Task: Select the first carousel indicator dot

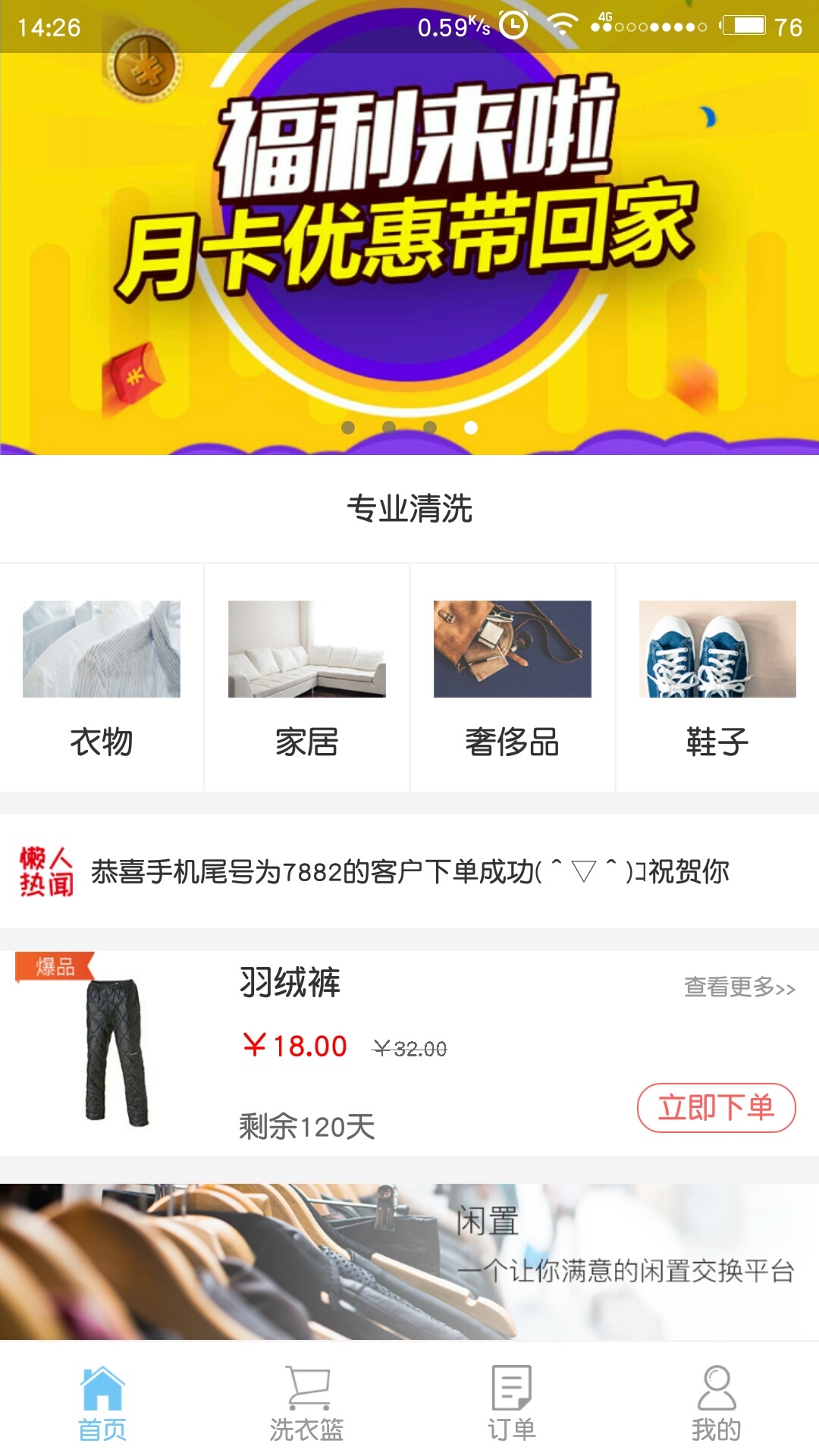Action: pos(347,428)
